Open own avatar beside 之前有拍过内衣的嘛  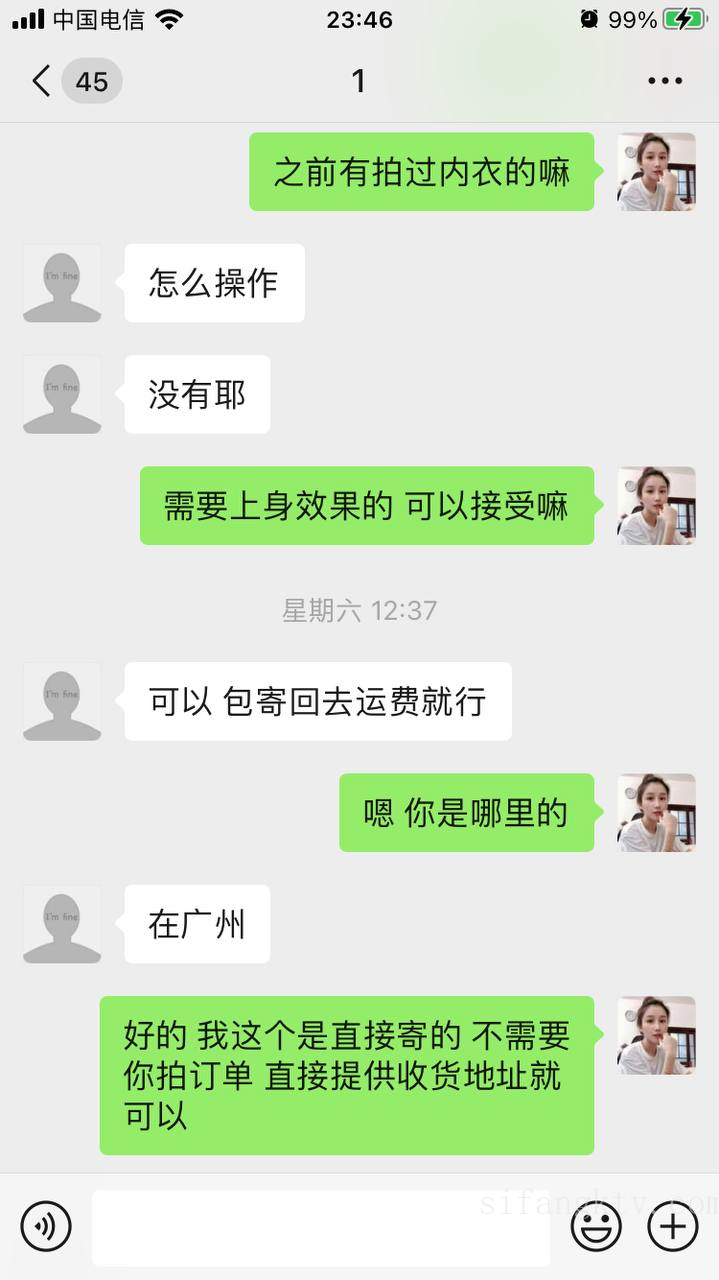coord(656,172)
